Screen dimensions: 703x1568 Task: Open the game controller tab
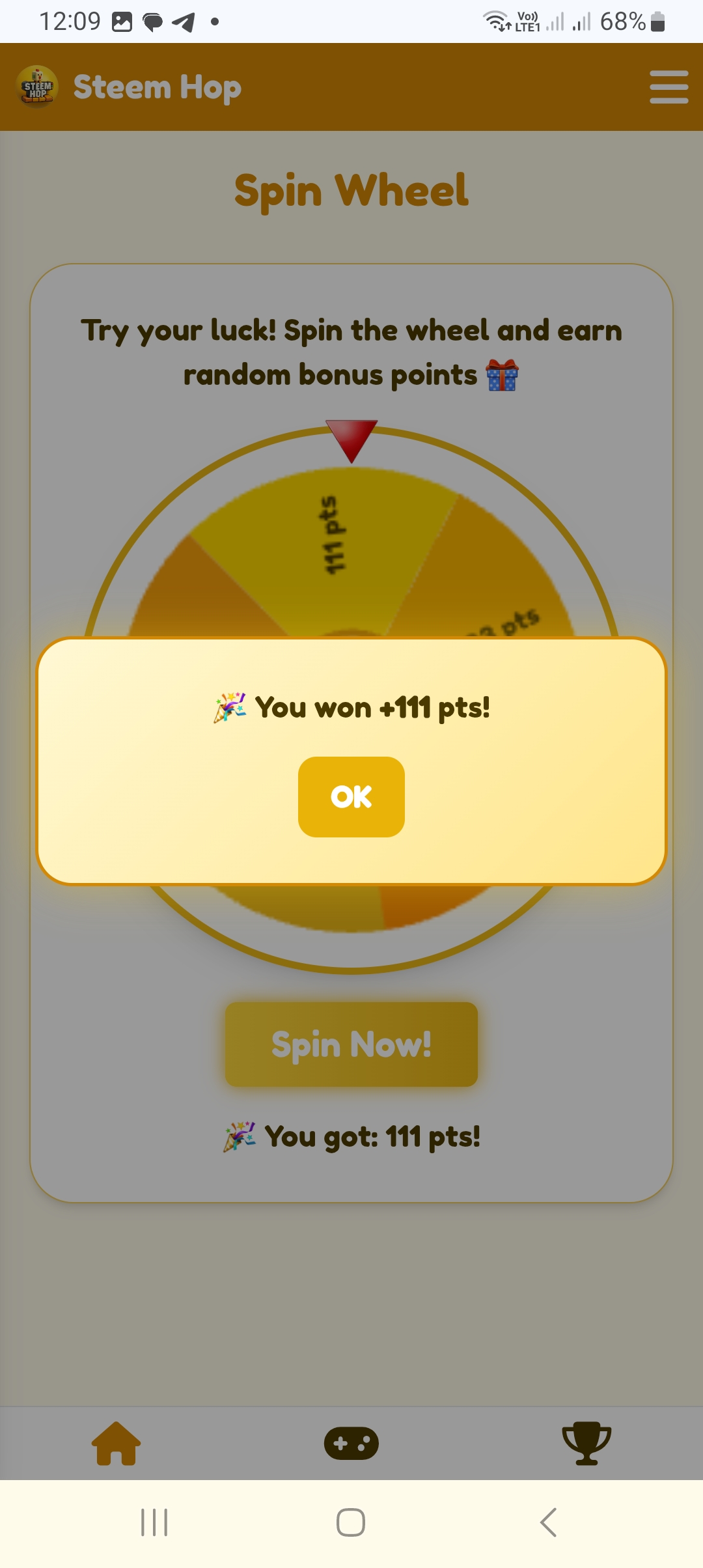coord(351,1443)
